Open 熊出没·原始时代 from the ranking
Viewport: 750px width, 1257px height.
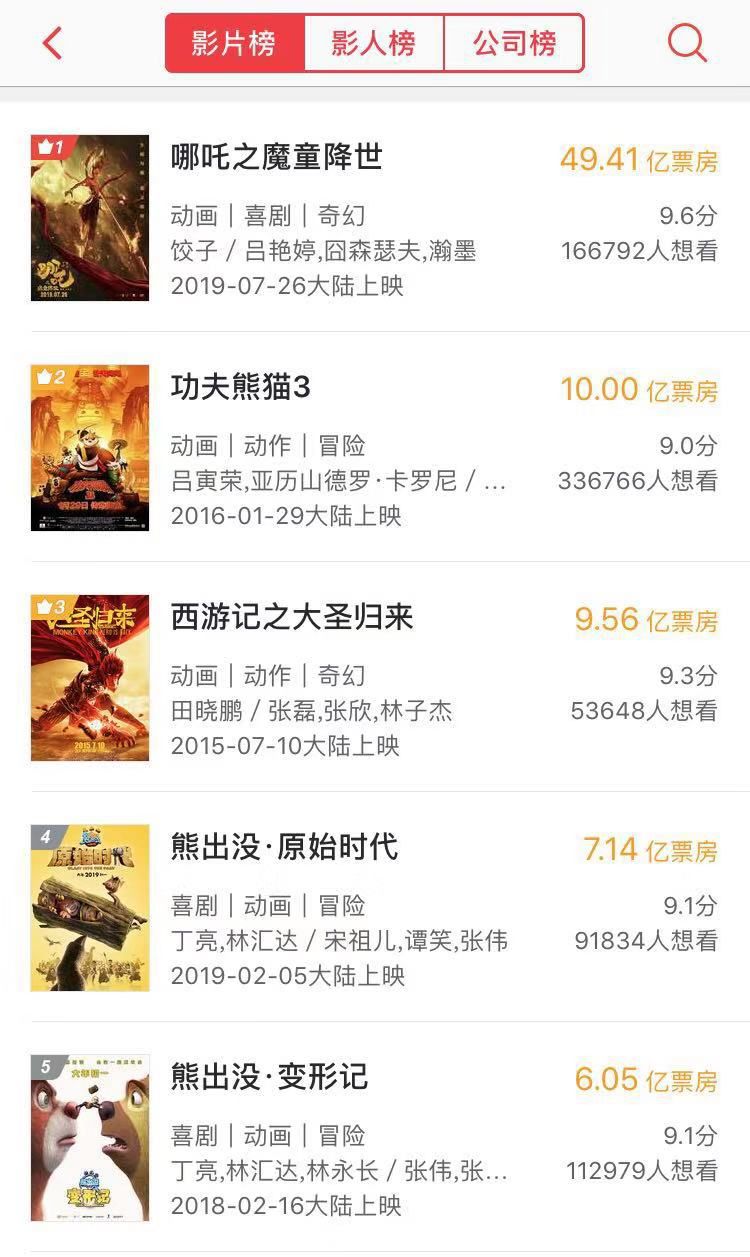[x=284, y=848]
